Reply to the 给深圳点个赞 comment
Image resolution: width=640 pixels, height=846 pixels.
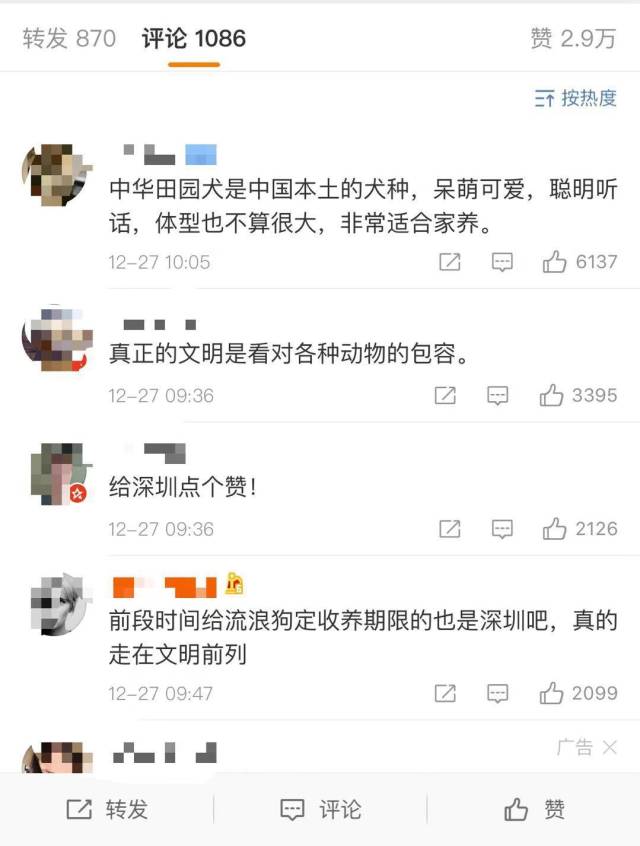click(x=502, y=528)
